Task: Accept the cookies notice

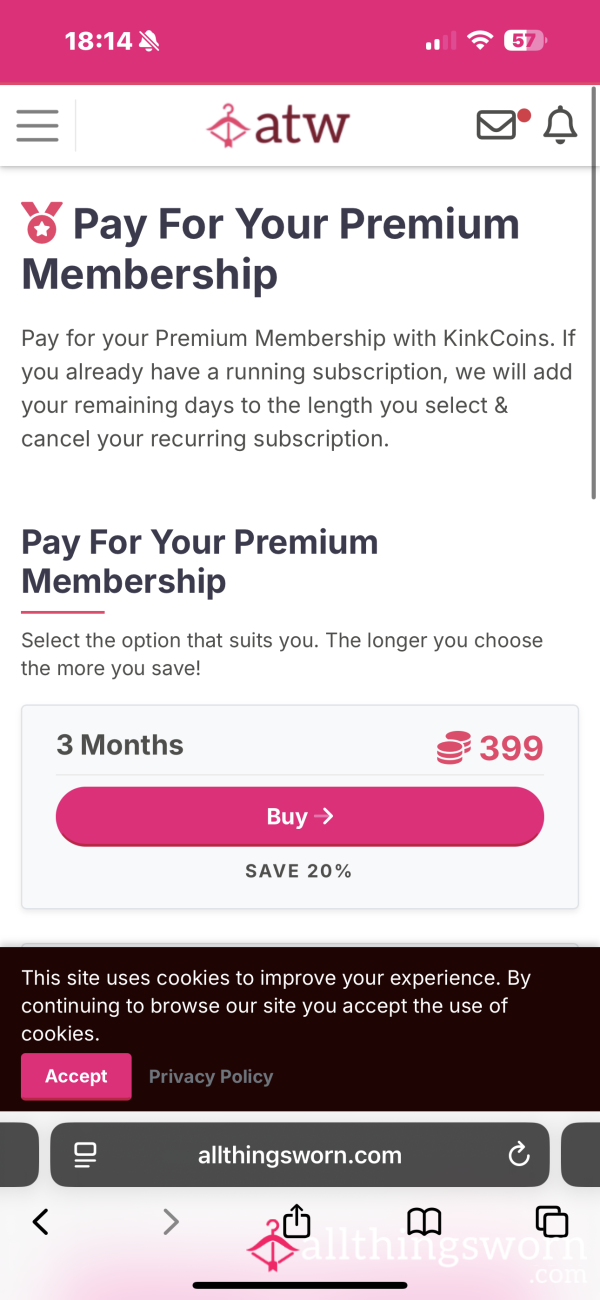Action: 76,1076
